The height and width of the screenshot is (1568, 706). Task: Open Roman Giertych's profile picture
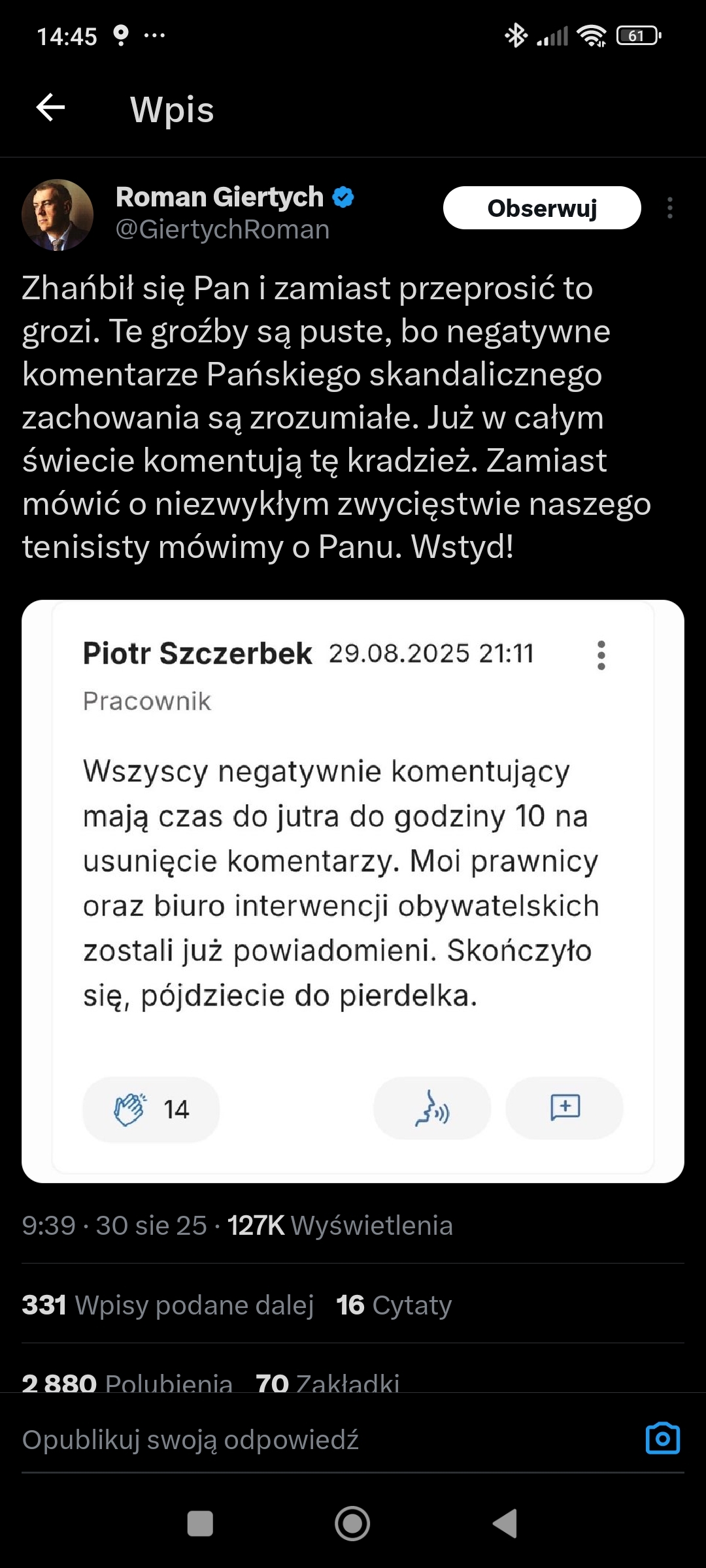pos(58,215)
